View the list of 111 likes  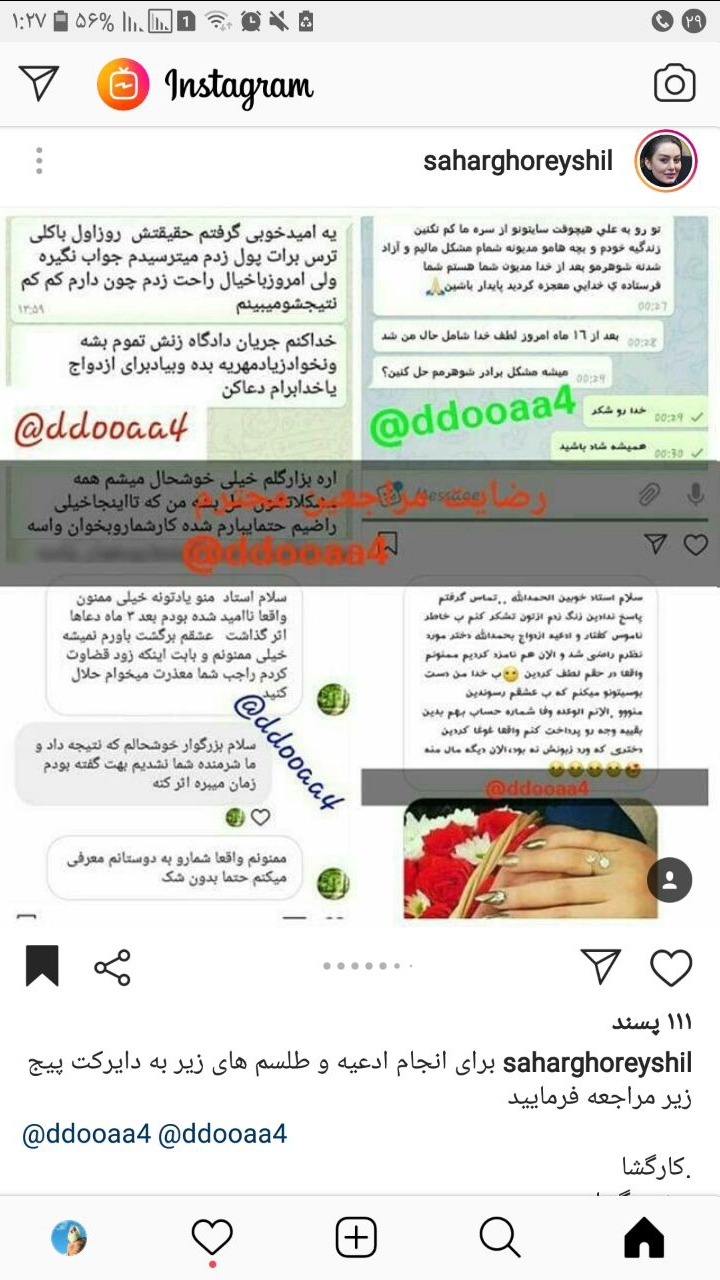tap(651, 1023)
